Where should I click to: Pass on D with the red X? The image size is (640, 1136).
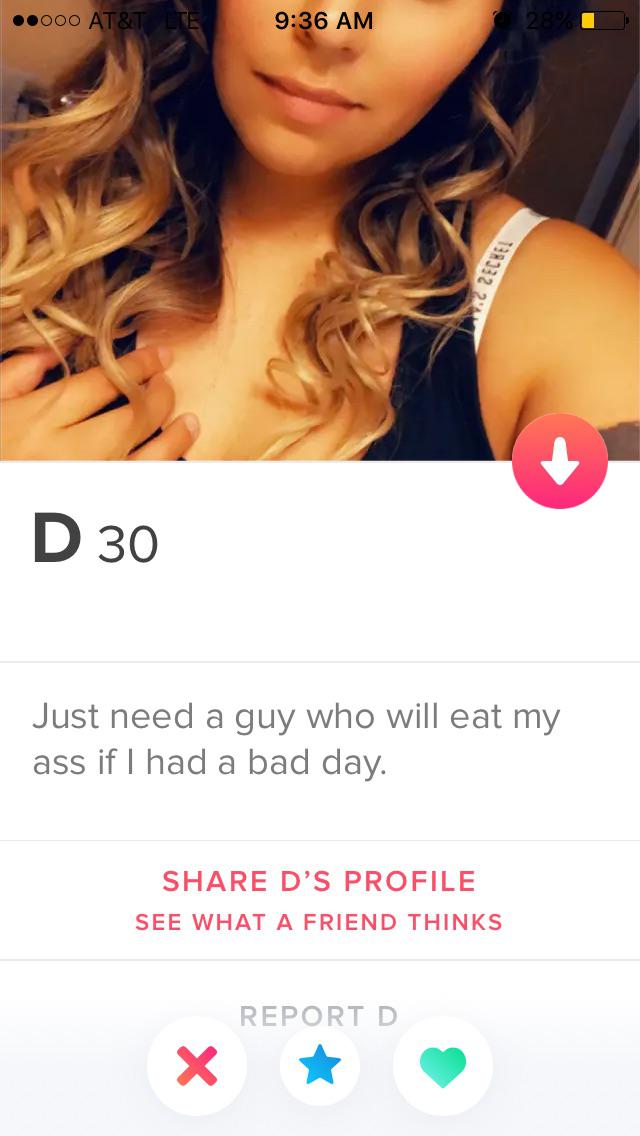(x=196, y=1066)
